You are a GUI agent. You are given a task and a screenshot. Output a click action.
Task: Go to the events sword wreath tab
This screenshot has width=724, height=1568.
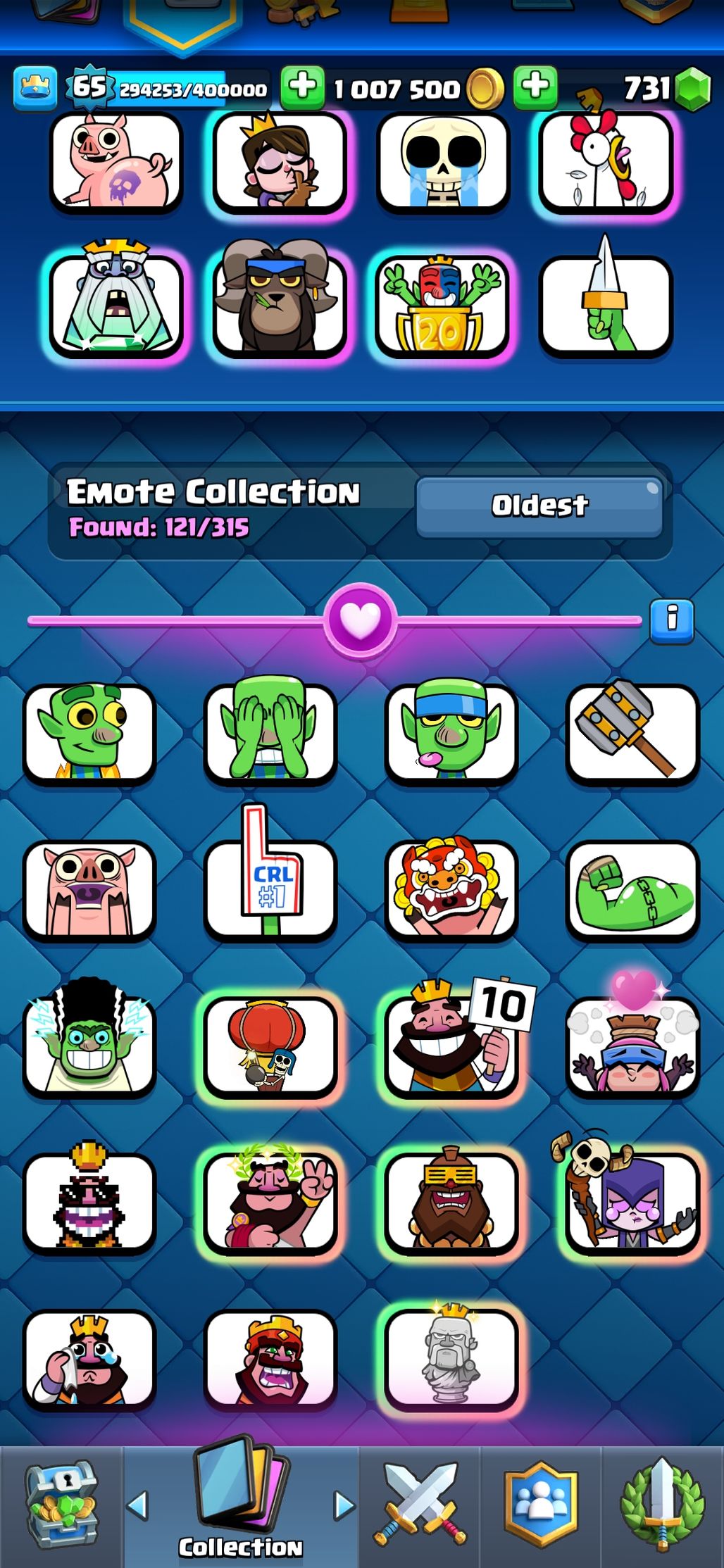[x=662, y=1507]
